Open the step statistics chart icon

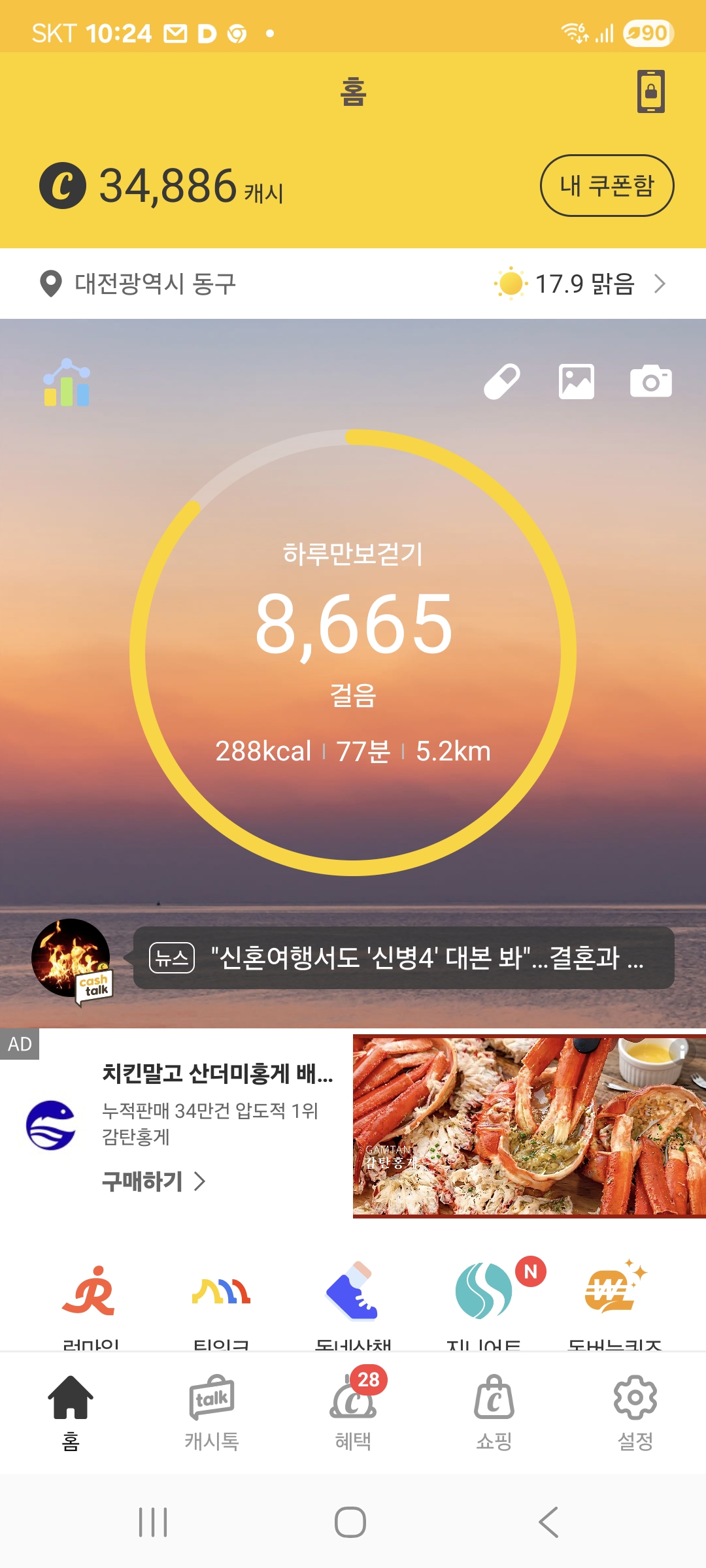[x=67, y=382]
